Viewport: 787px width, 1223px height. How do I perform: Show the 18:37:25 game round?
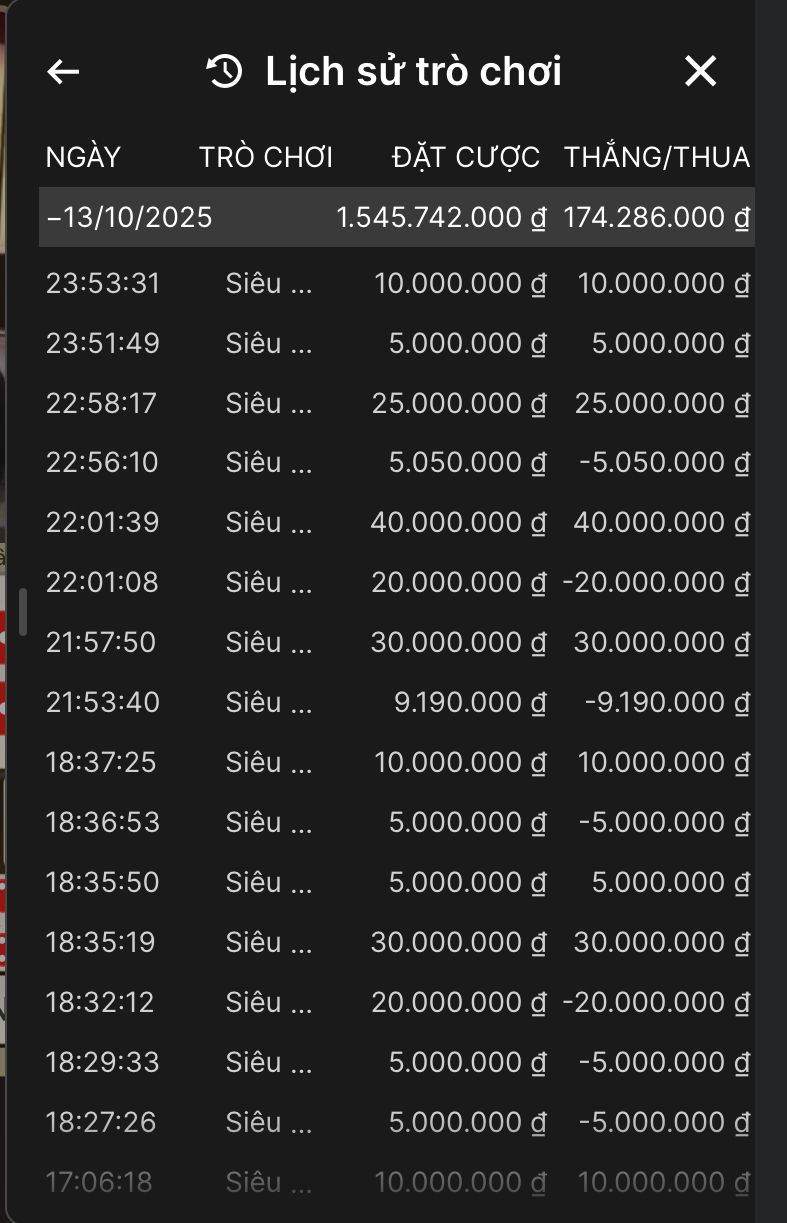[396, 763]
